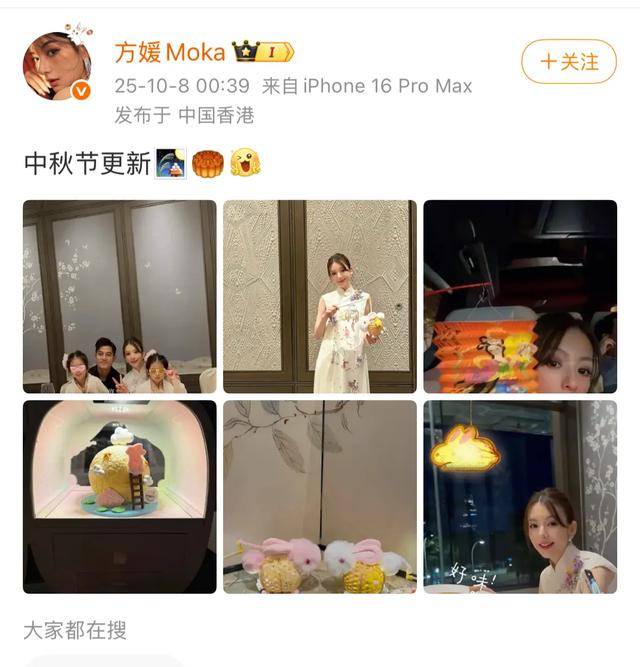Open the glowing rabbit lantern photo
This screenshot has width=640, height=667.
click(520, 497)
